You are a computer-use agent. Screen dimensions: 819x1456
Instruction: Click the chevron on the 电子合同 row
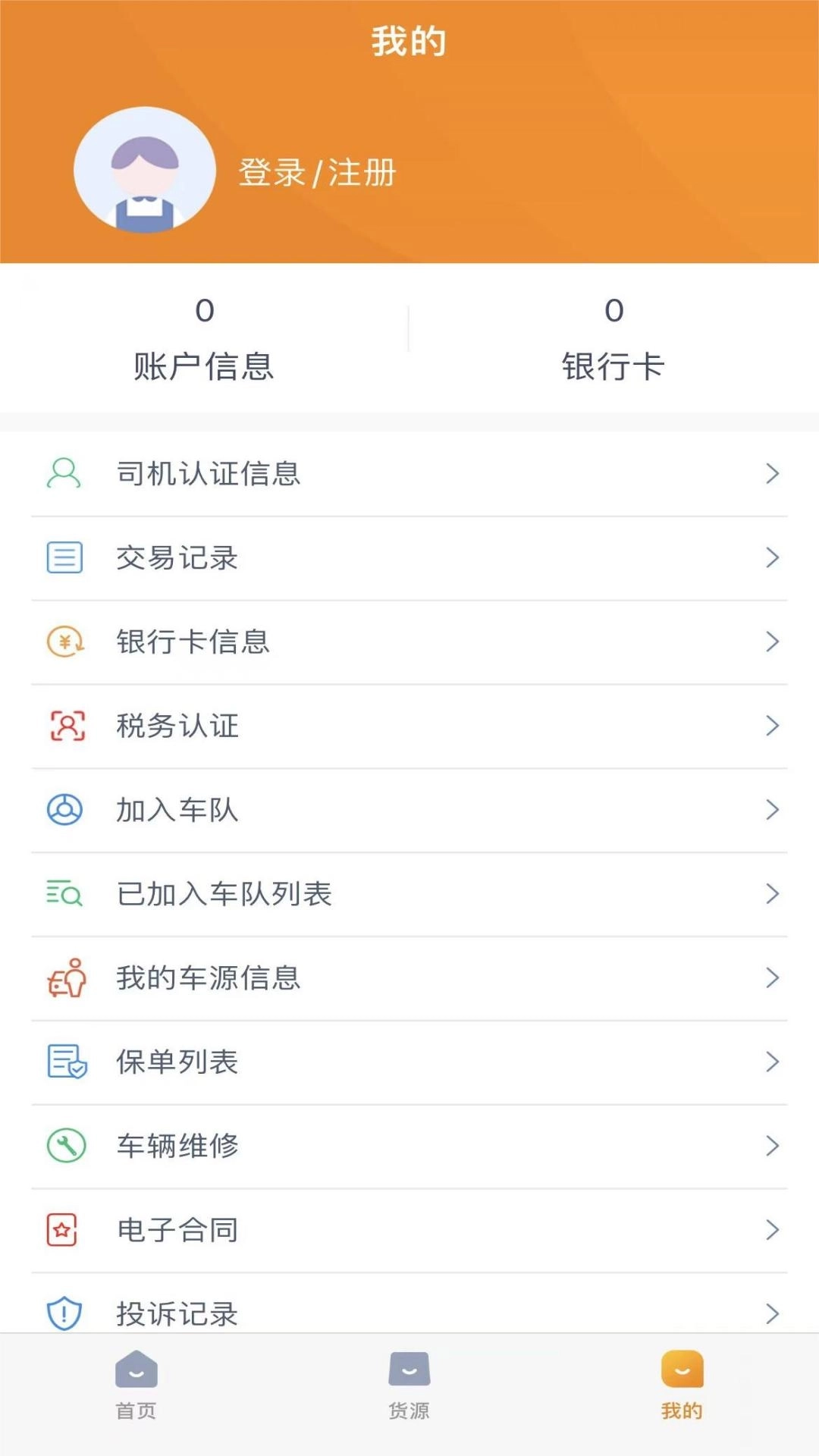[771, 1231]
